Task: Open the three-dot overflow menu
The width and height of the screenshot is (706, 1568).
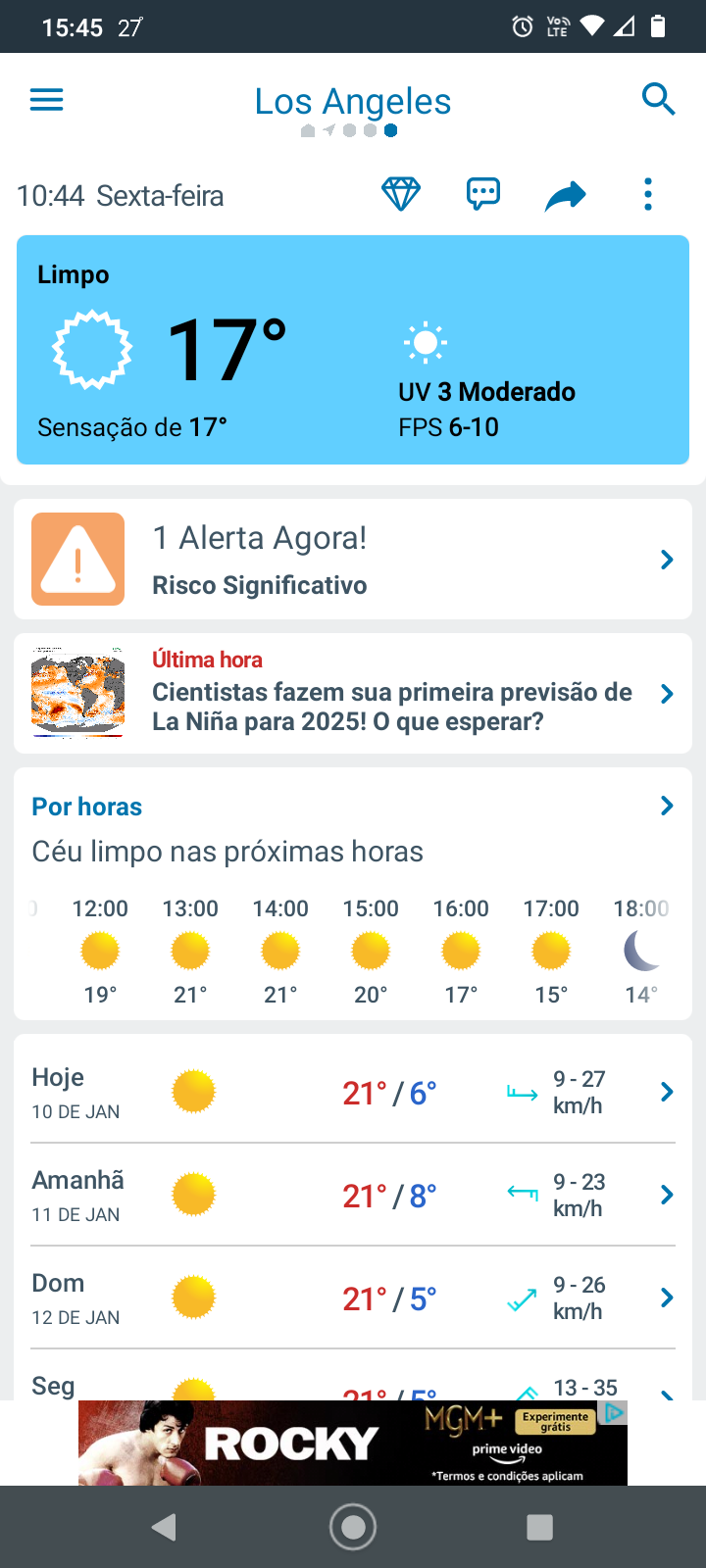Action: (648, 194)
